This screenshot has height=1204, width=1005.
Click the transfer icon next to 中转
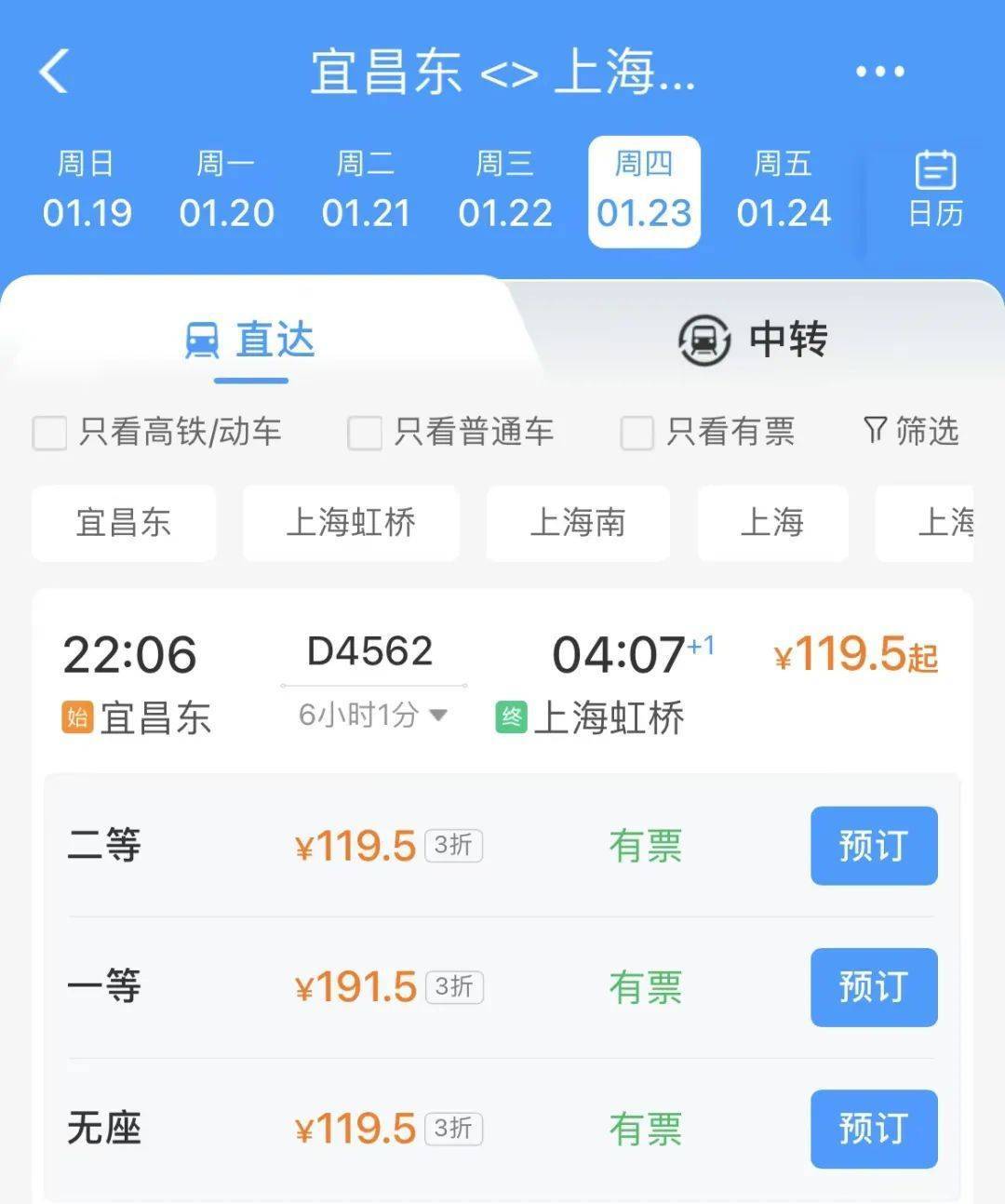(703, 340)
